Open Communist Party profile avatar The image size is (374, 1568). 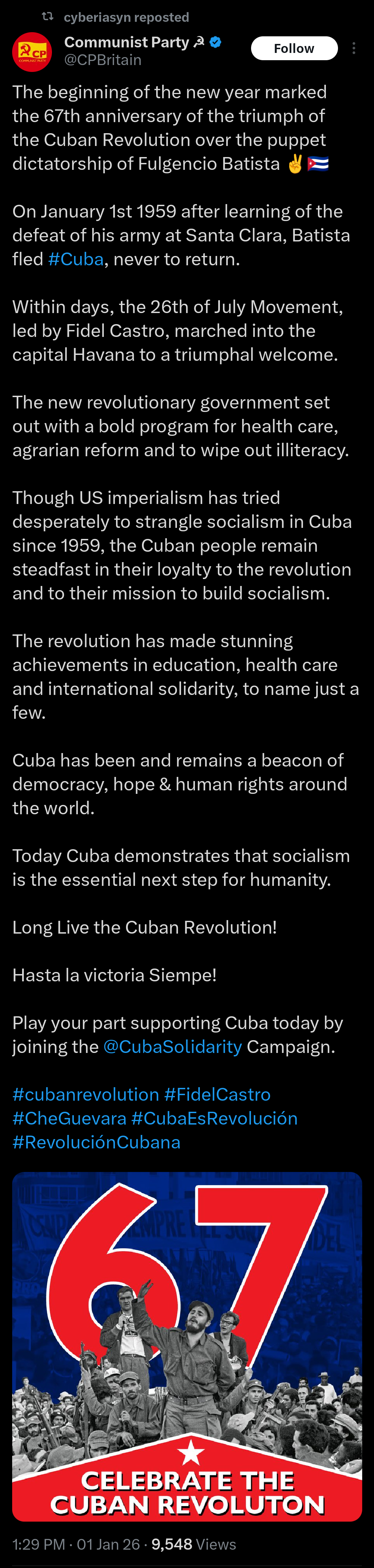(32, 52)
